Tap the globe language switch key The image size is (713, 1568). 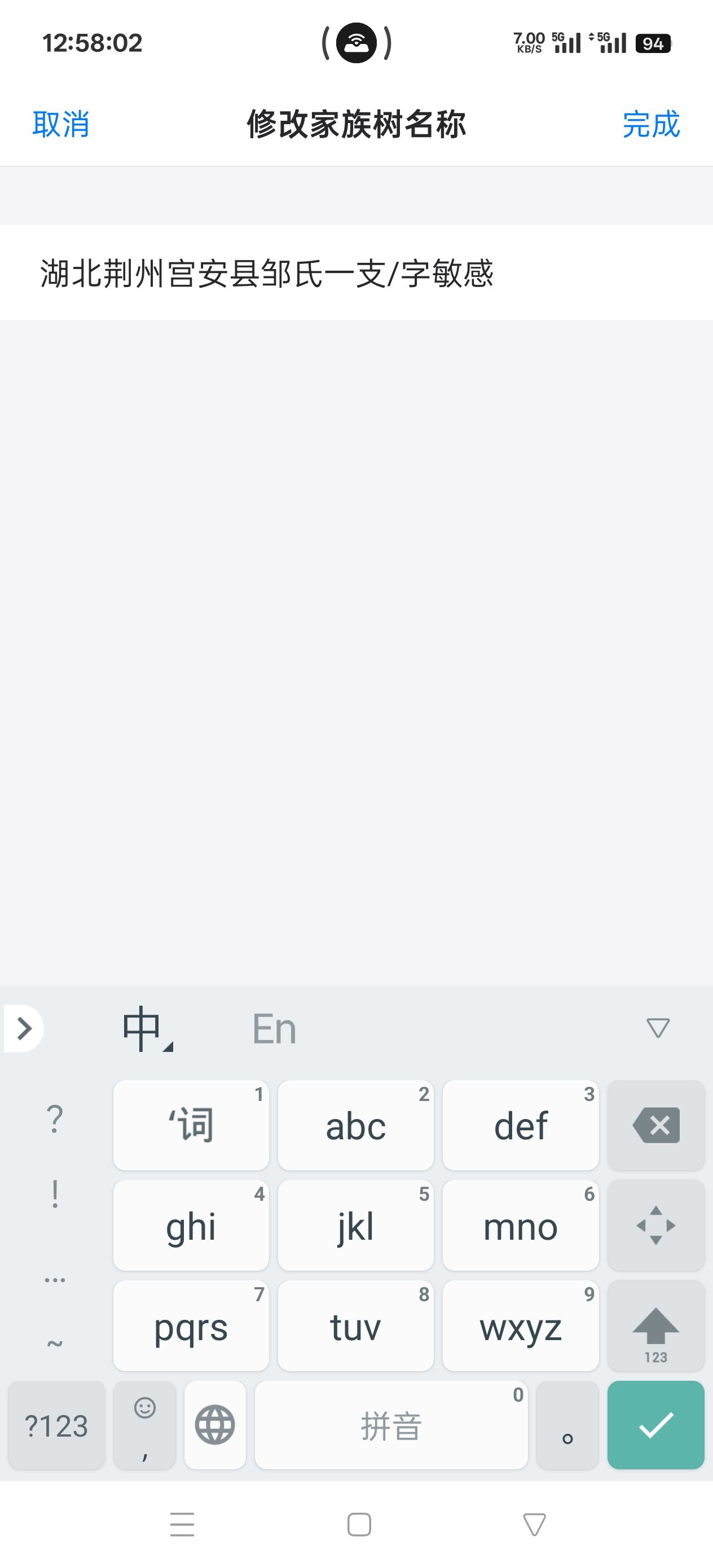215,1425
